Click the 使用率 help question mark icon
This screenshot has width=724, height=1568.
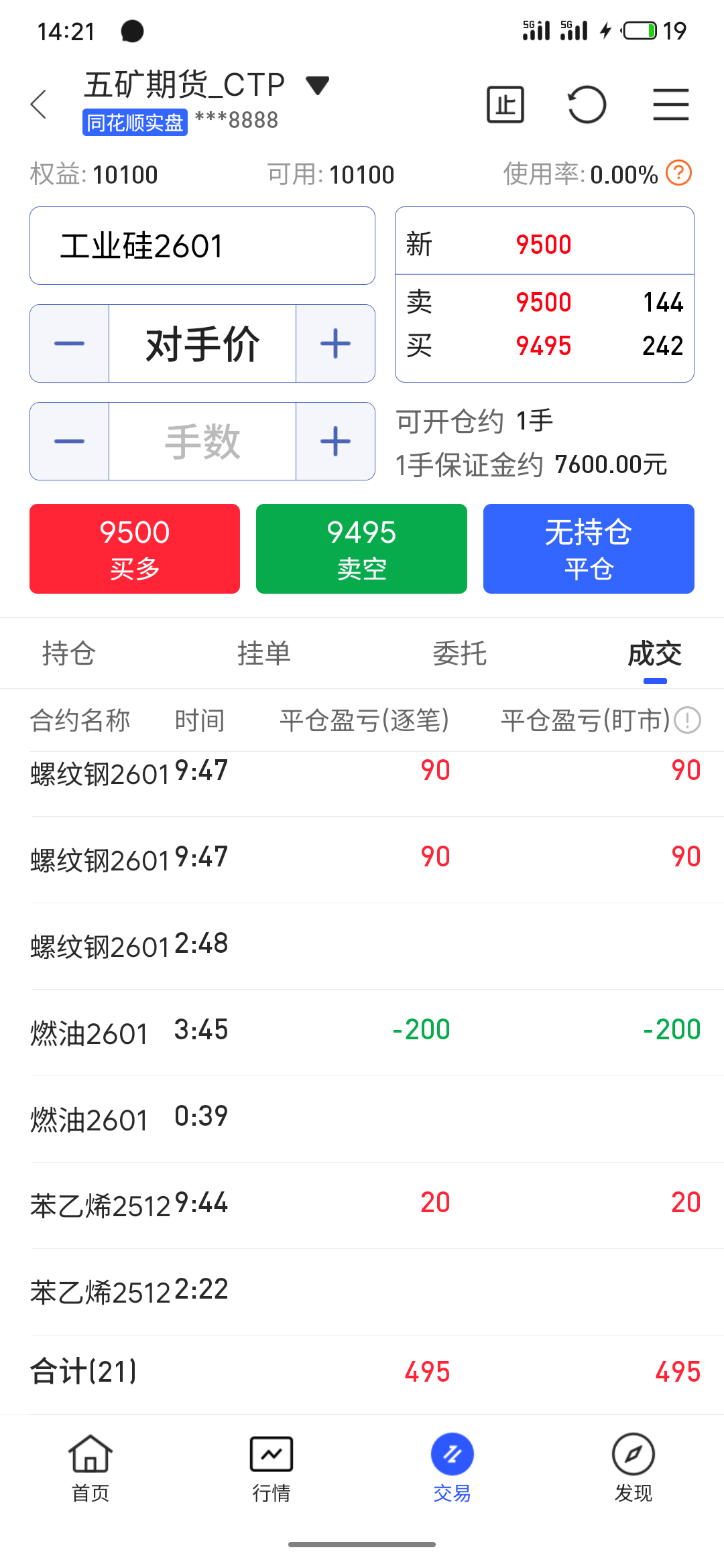tap(678, 174)
